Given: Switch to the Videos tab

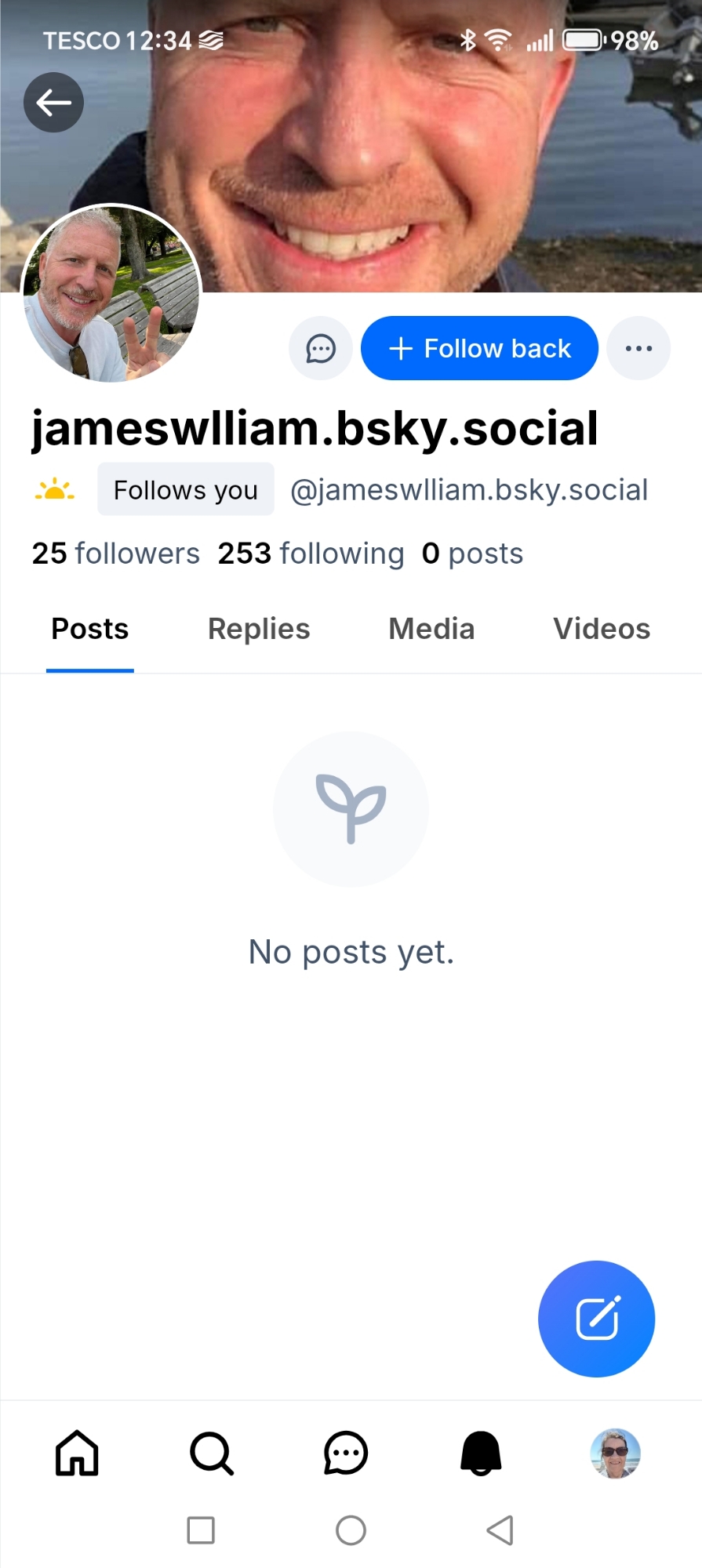Looking at the screenshot, I should point(602,629).
